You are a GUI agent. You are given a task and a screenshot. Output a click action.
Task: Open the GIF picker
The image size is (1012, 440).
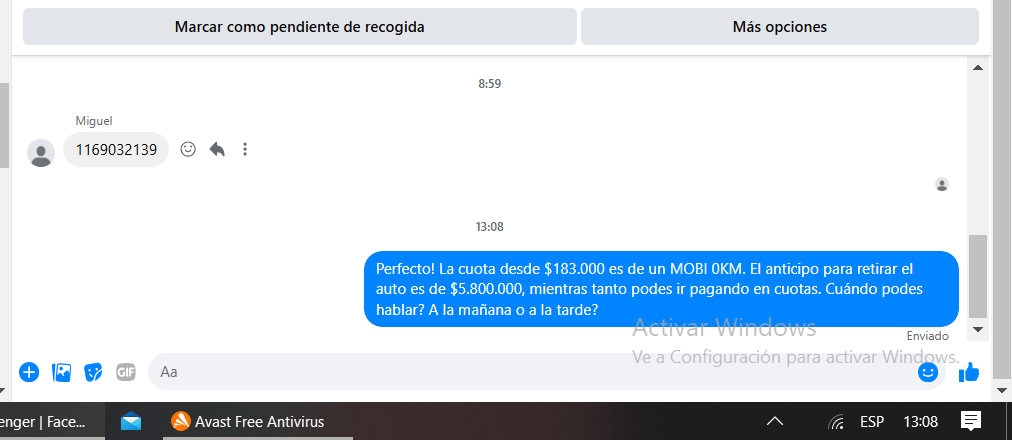tap(125, 372)
